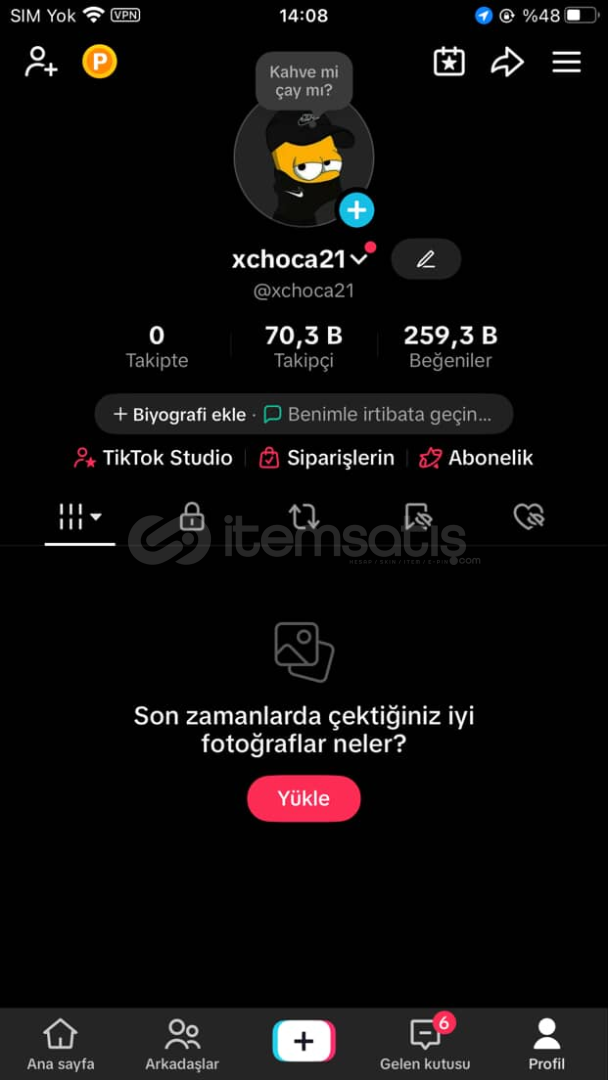The image size is (608, 1080).
Task: Edit the profile with the pencil button
Action: click(426, 259)
